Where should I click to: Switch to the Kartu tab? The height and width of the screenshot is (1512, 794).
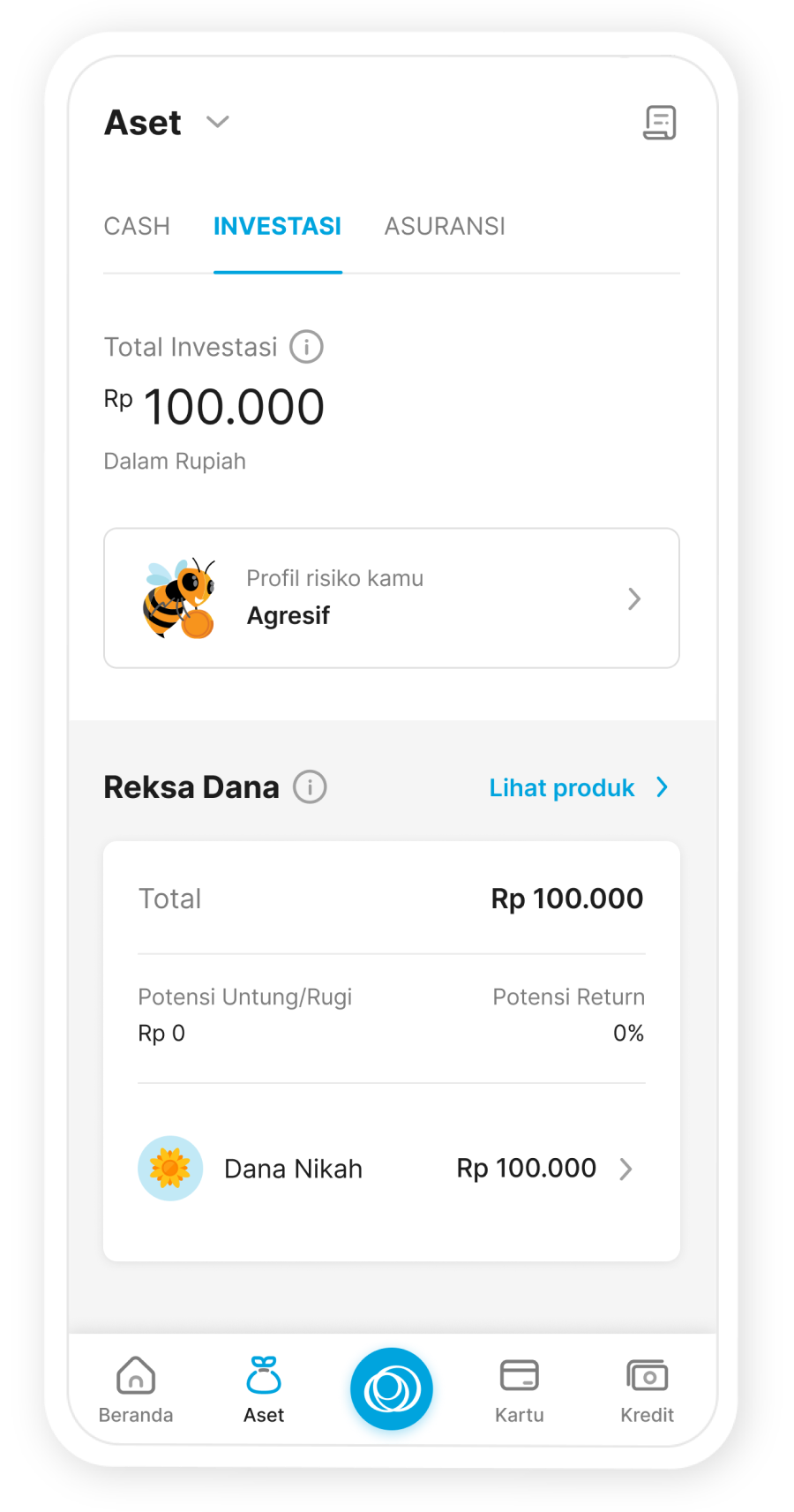[x=519, y=1389]
